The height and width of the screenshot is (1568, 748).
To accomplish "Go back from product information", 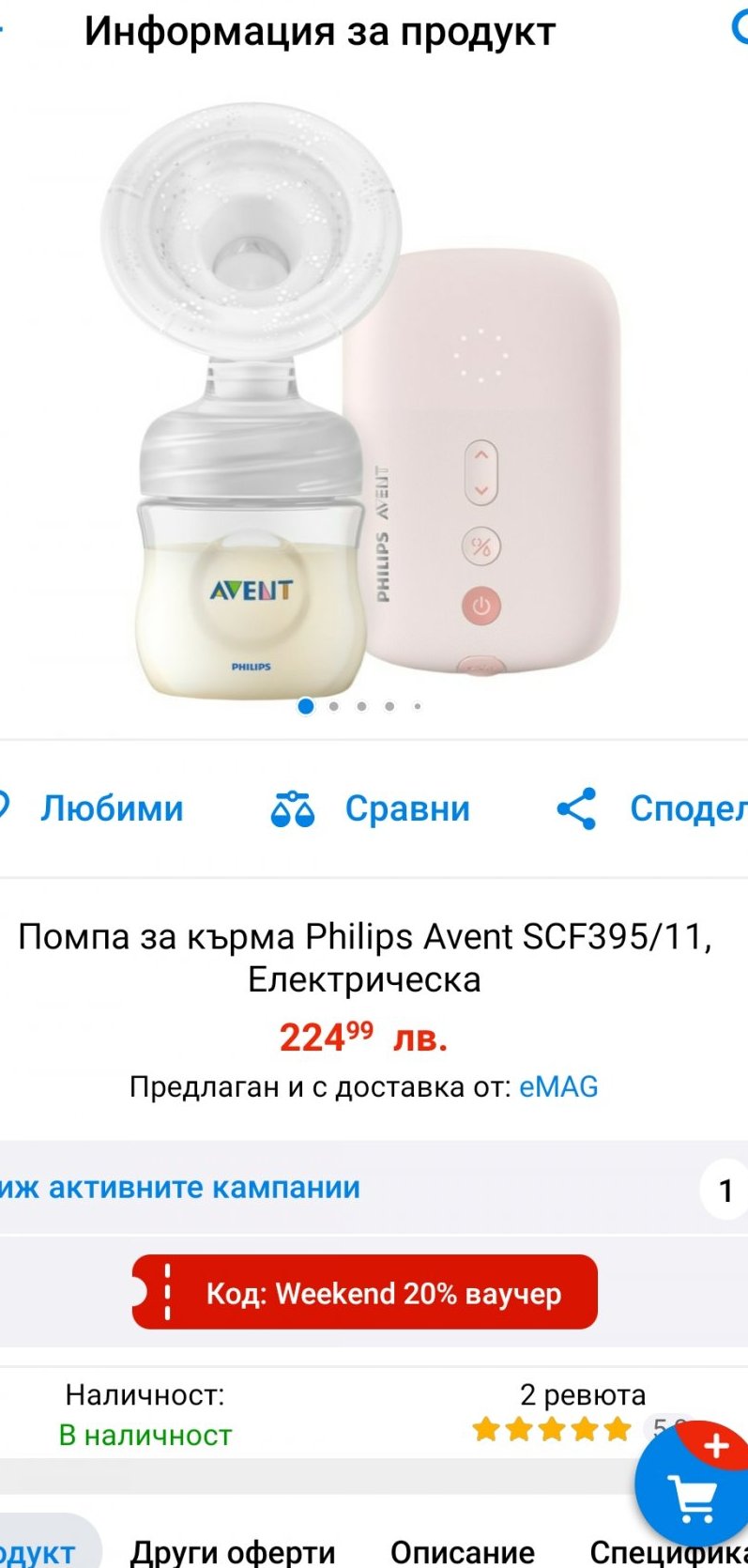I will point(4,30).
